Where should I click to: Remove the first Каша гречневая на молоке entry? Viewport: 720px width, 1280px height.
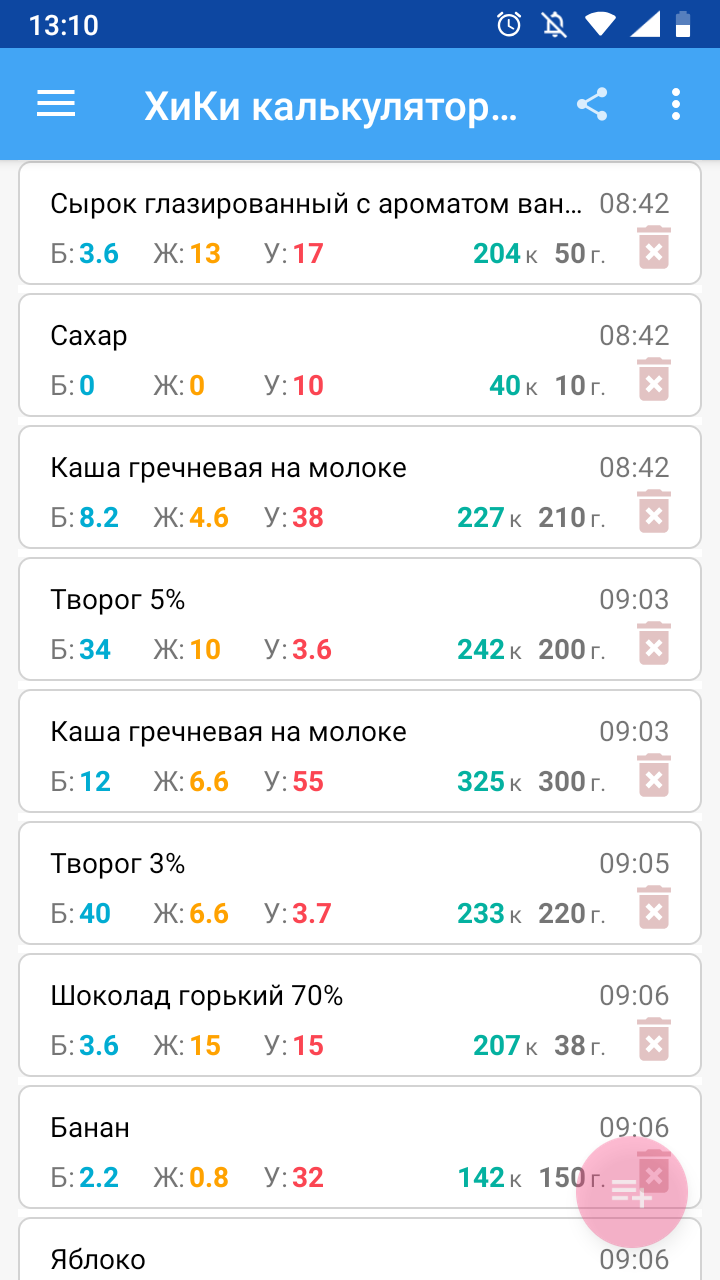[x=654, y=513]
